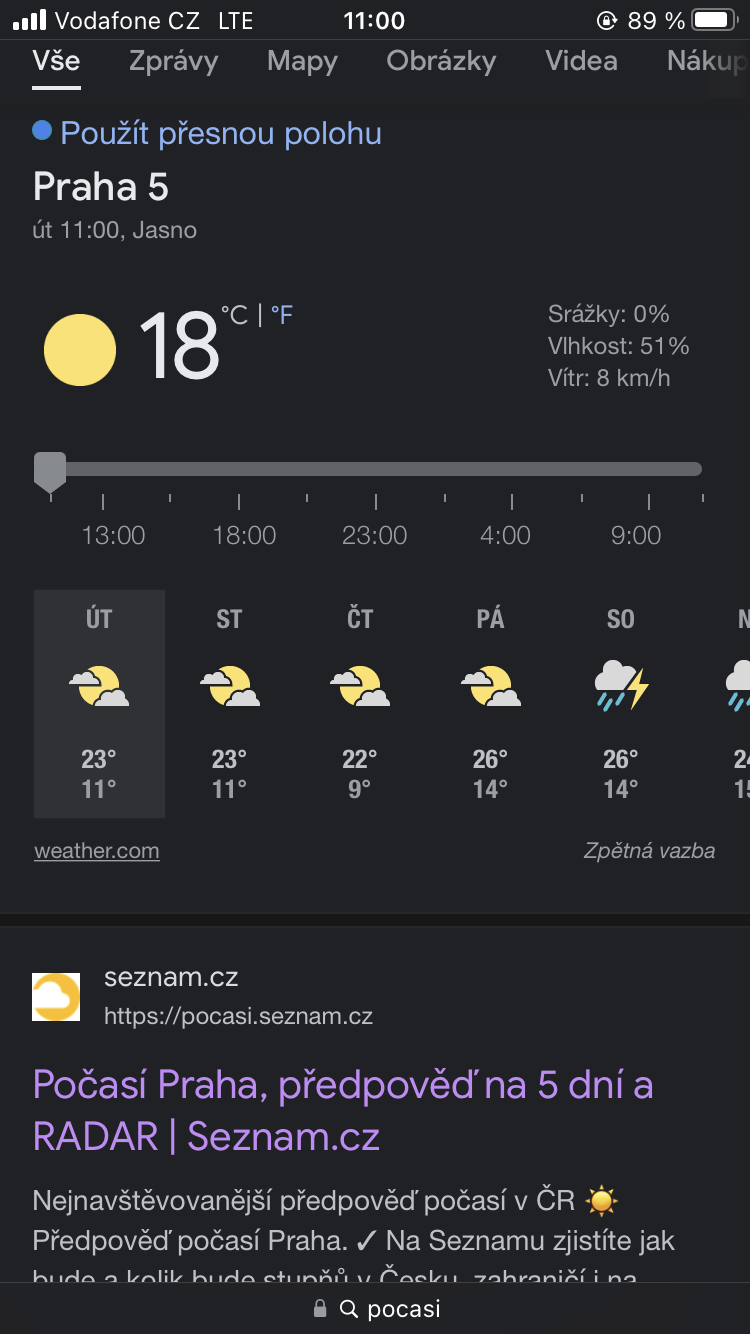This screenshot has width=750, height=1334.
Task: Show the PÁ day forecast
Action: pyautogui.click(x=490, y=704)
